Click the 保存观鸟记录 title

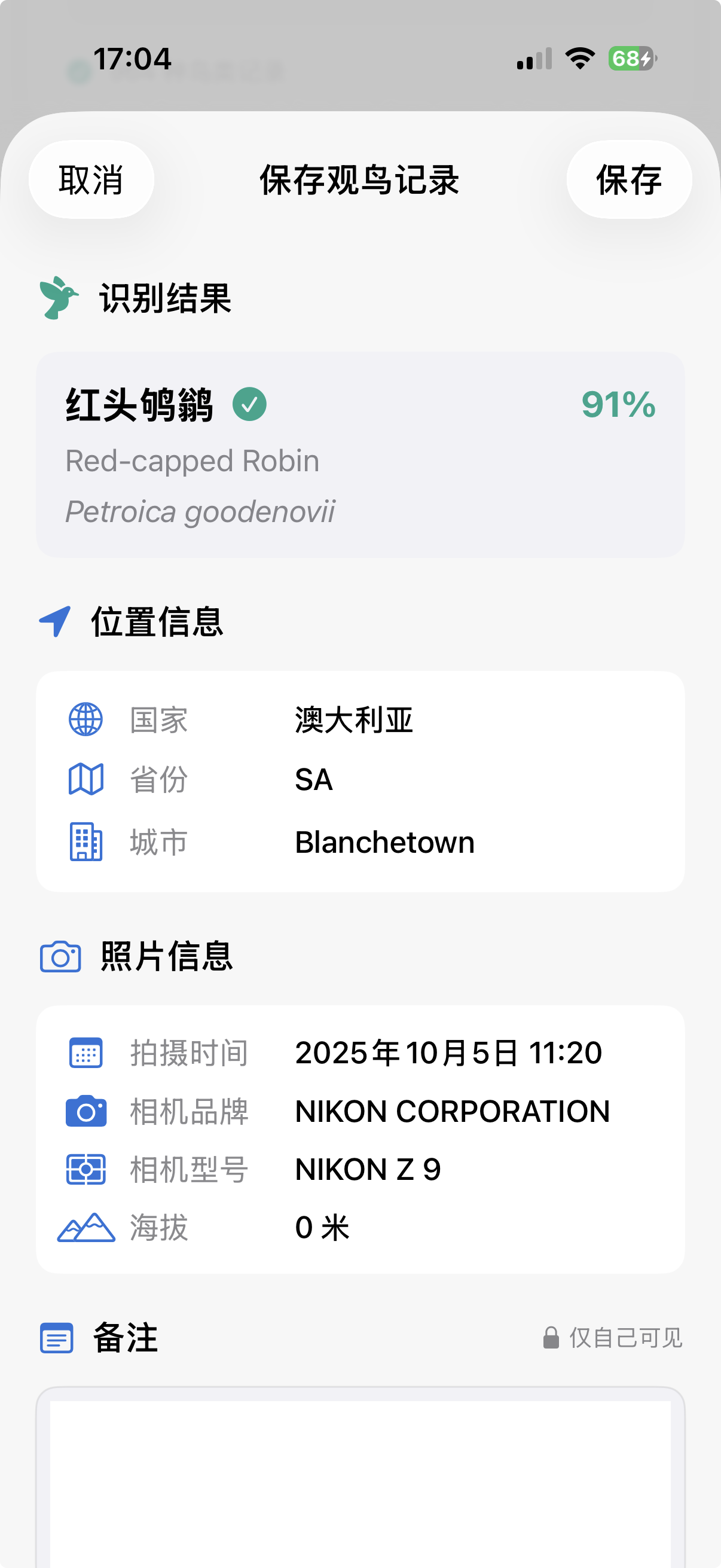(360, 179)
